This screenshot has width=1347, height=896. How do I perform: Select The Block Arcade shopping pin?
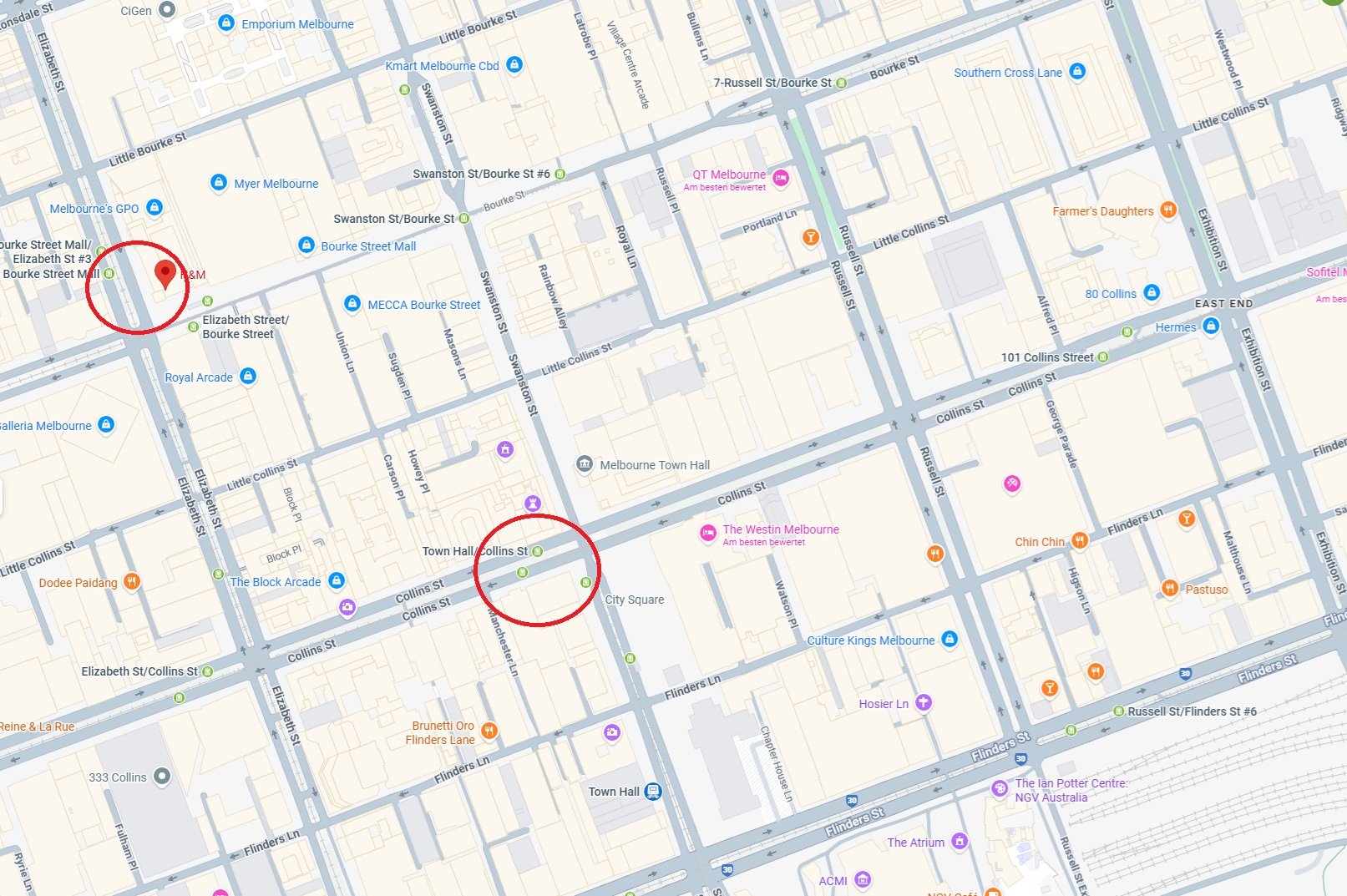(x=337, y=580)
